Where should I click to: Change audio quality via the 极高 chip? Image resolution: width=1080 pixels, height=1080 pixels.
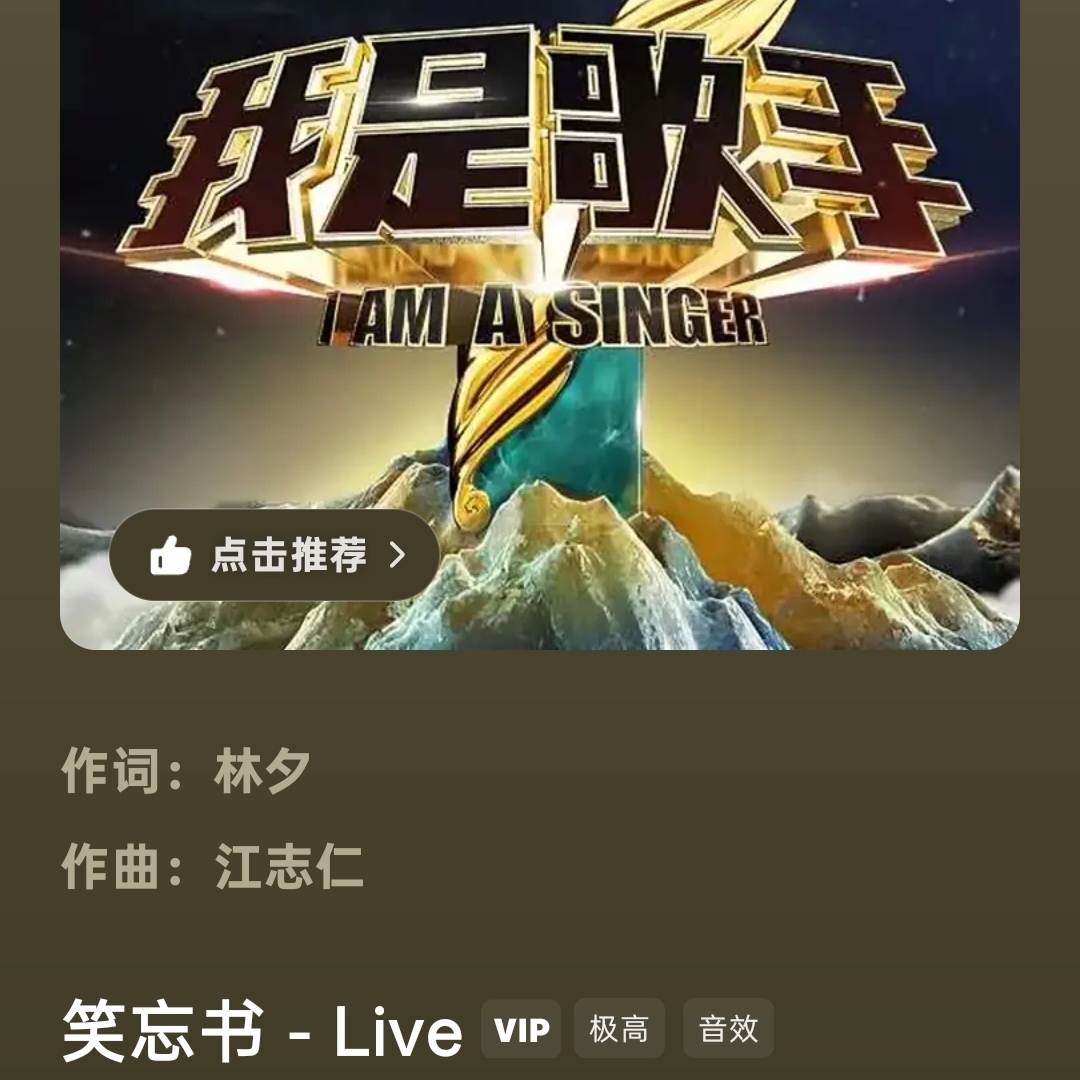[x=619, y=1029]
